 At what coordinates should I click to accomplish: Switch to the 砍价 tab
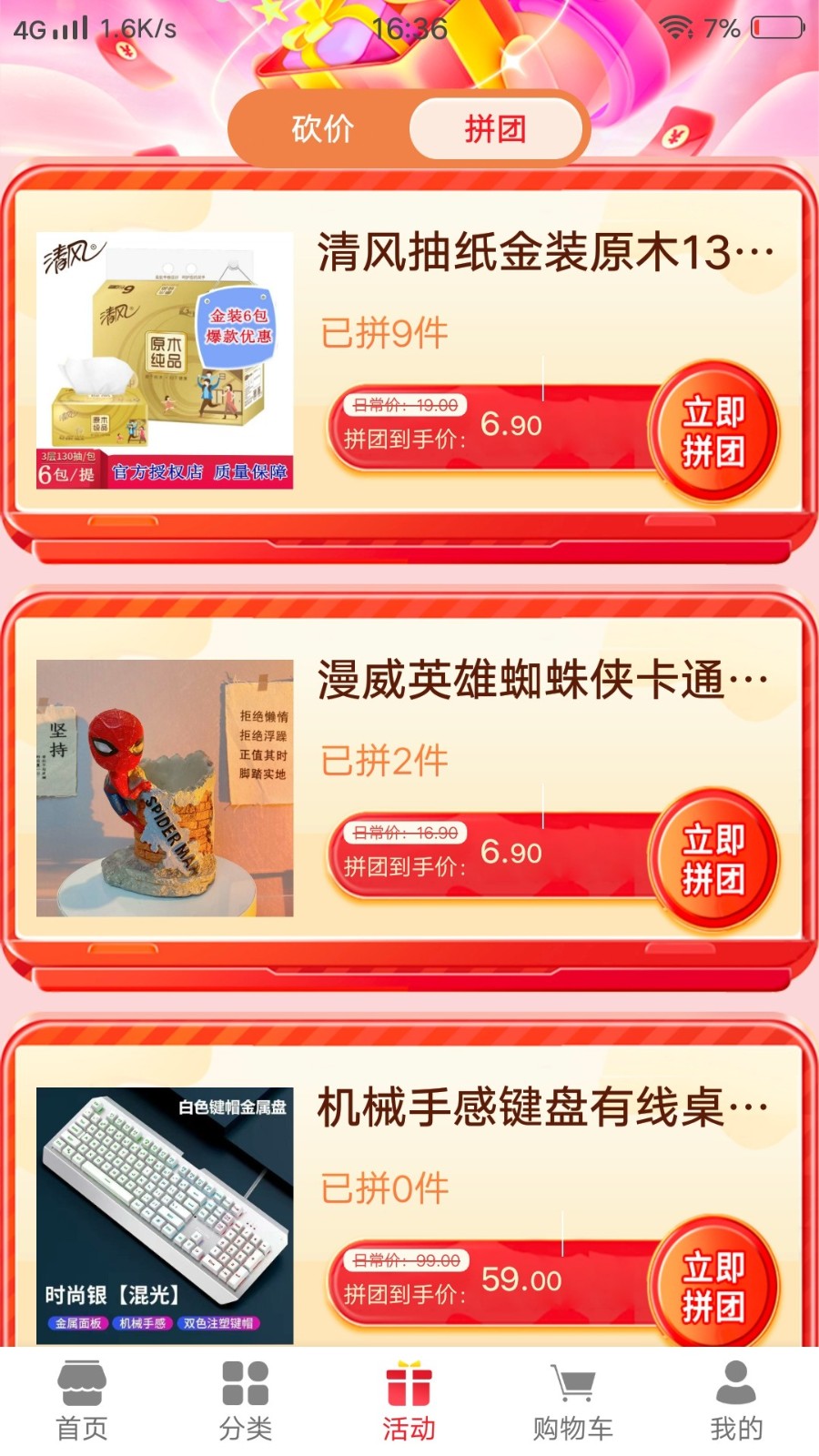[x=322, y=128]
